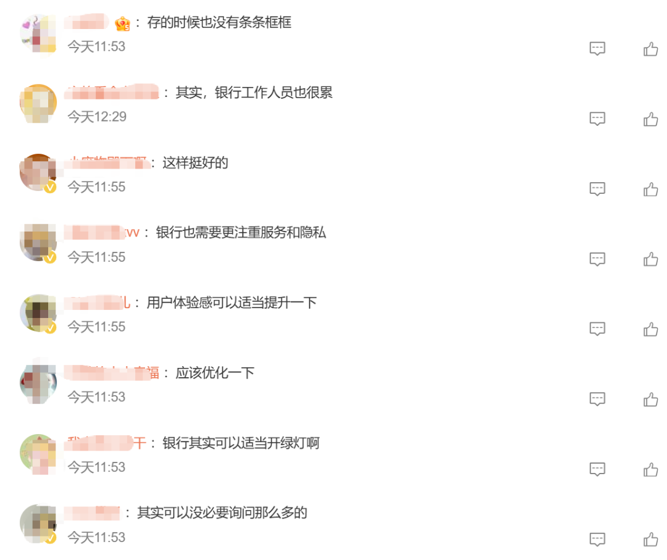667x560 pixels.
Task: Reply to the comment "存的时候也没有条条框框"
Action: point(598,49)
